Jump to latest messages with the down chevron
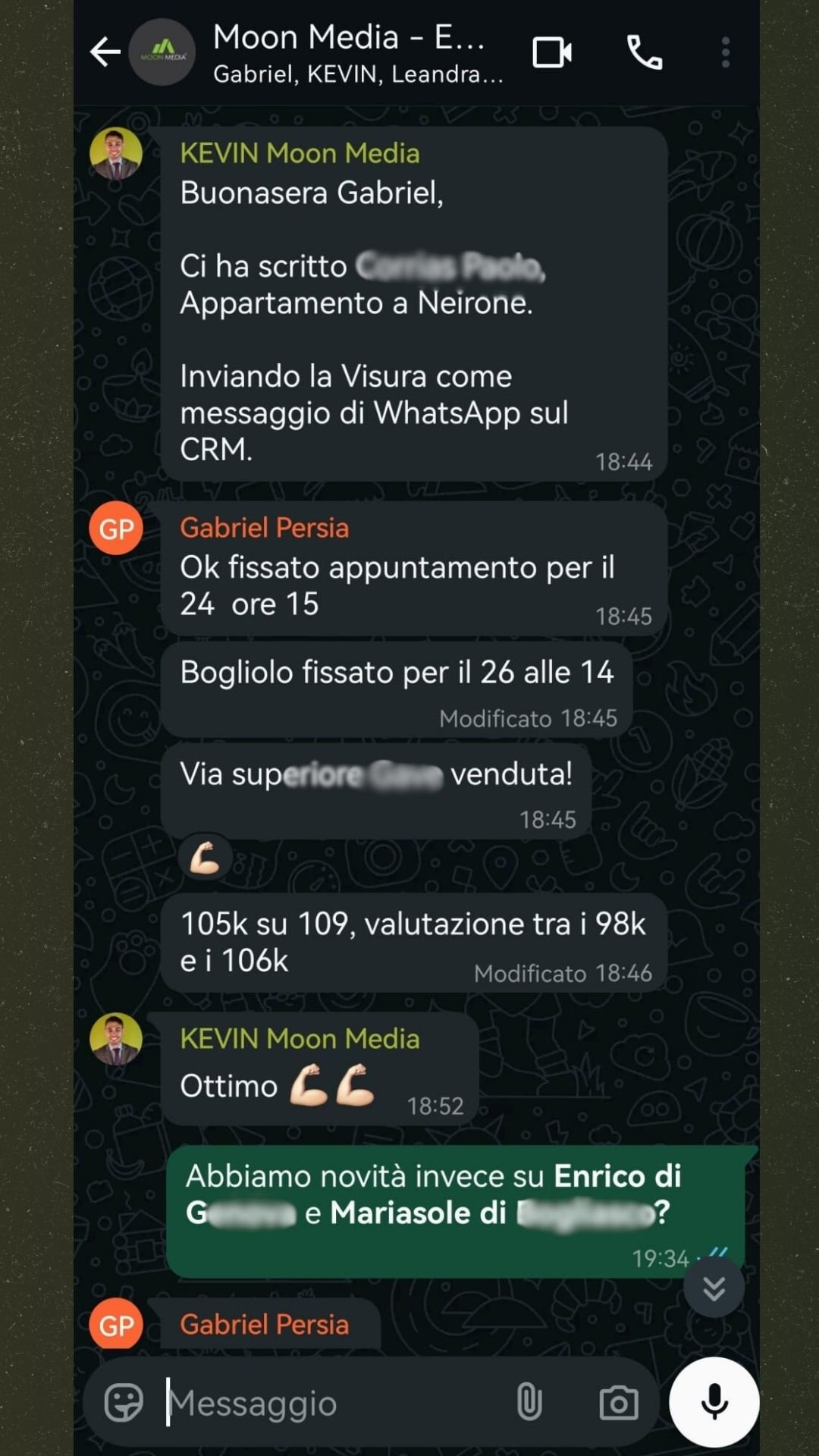 pyautogui.click(x=711, y=1287)
